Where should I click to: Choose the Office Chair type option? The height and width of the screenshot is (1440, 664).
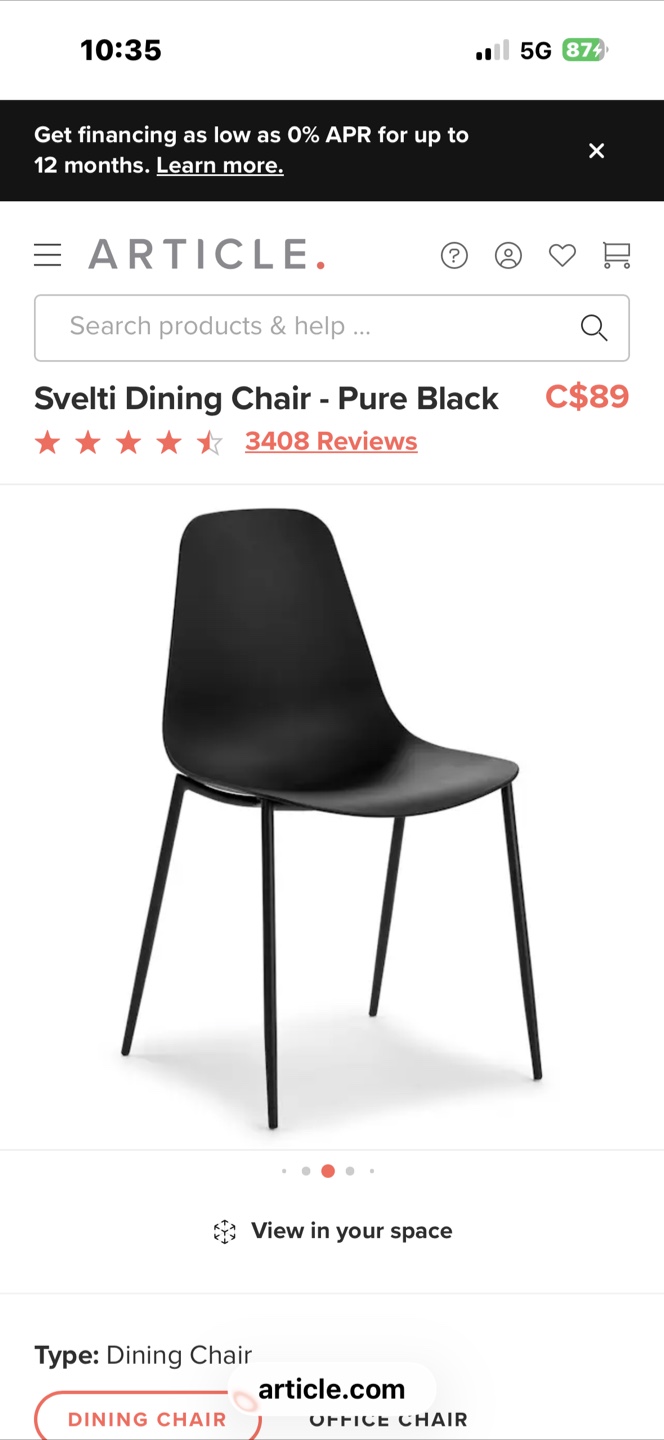click(388, 1420)
